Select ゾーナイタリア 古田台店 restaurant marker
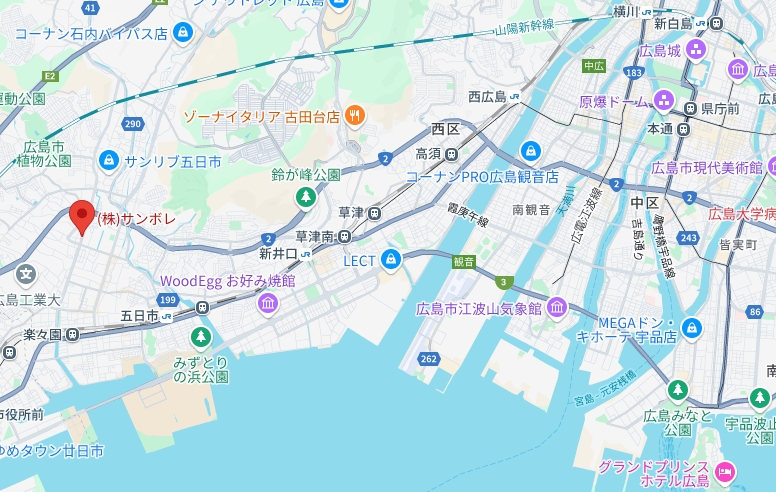 point(353,117)
